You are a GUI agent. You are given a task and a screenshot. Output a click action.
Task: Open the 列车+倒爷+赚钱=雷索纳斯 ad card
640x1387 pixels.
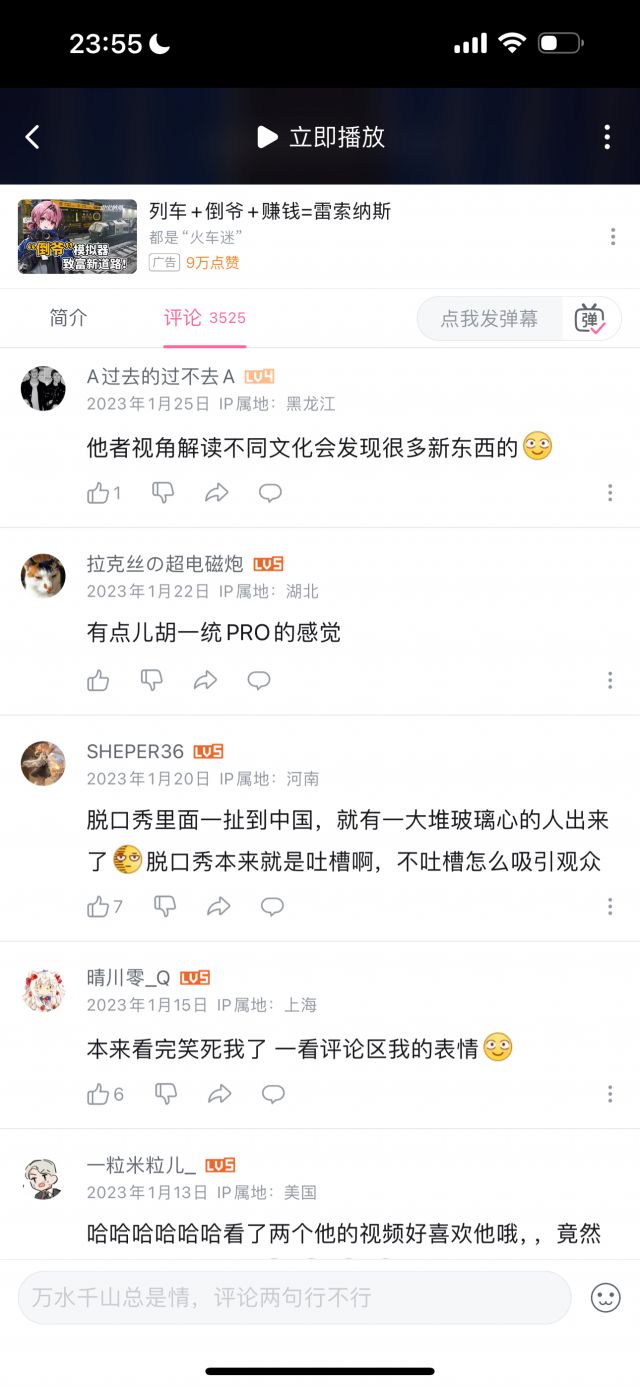pos(270,235)
